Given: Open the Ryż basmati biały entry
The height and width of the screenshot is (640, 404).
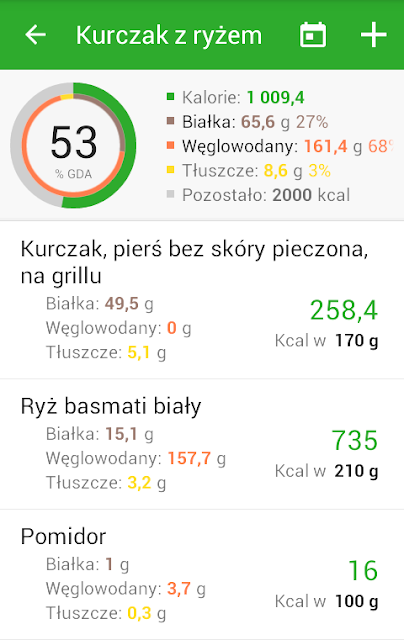Looking at the screenshot, I should point(202,444).
